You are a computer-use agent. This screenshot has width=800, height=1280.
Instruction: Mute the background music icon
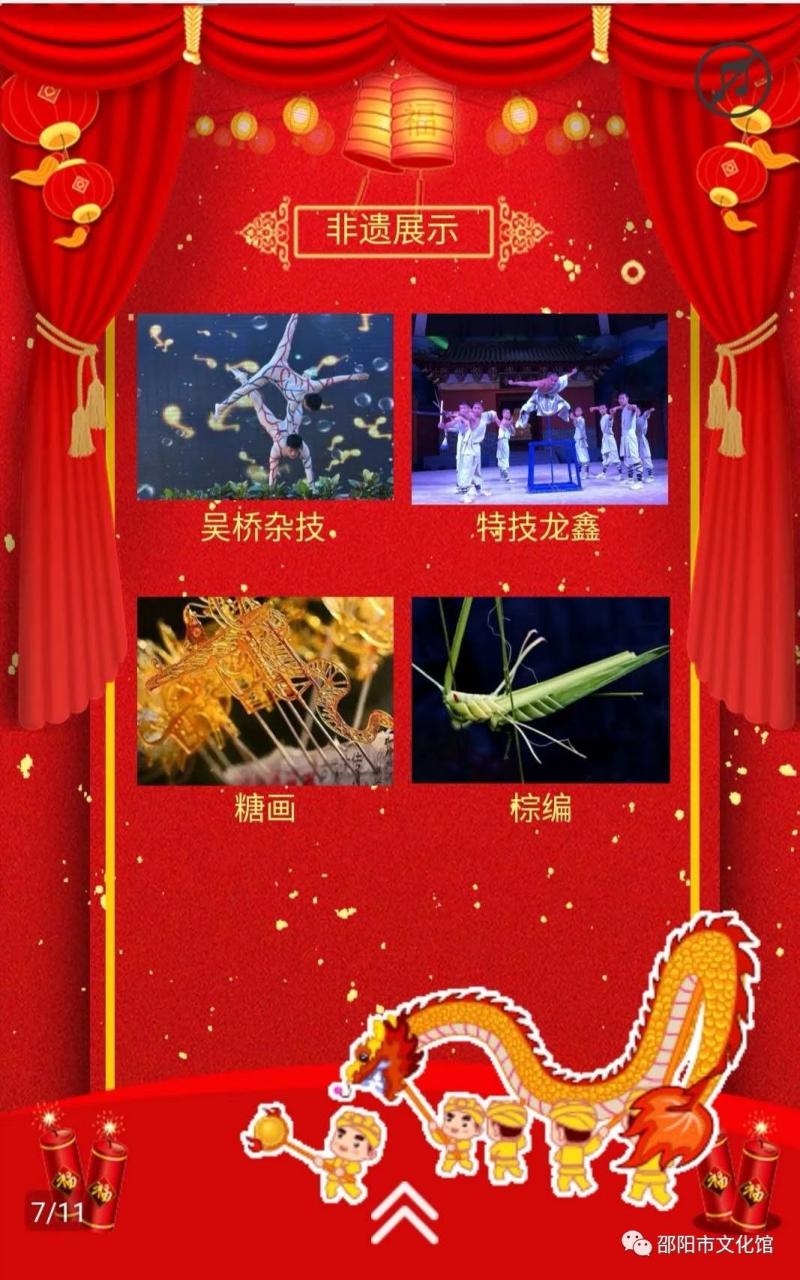click(733, 80)
